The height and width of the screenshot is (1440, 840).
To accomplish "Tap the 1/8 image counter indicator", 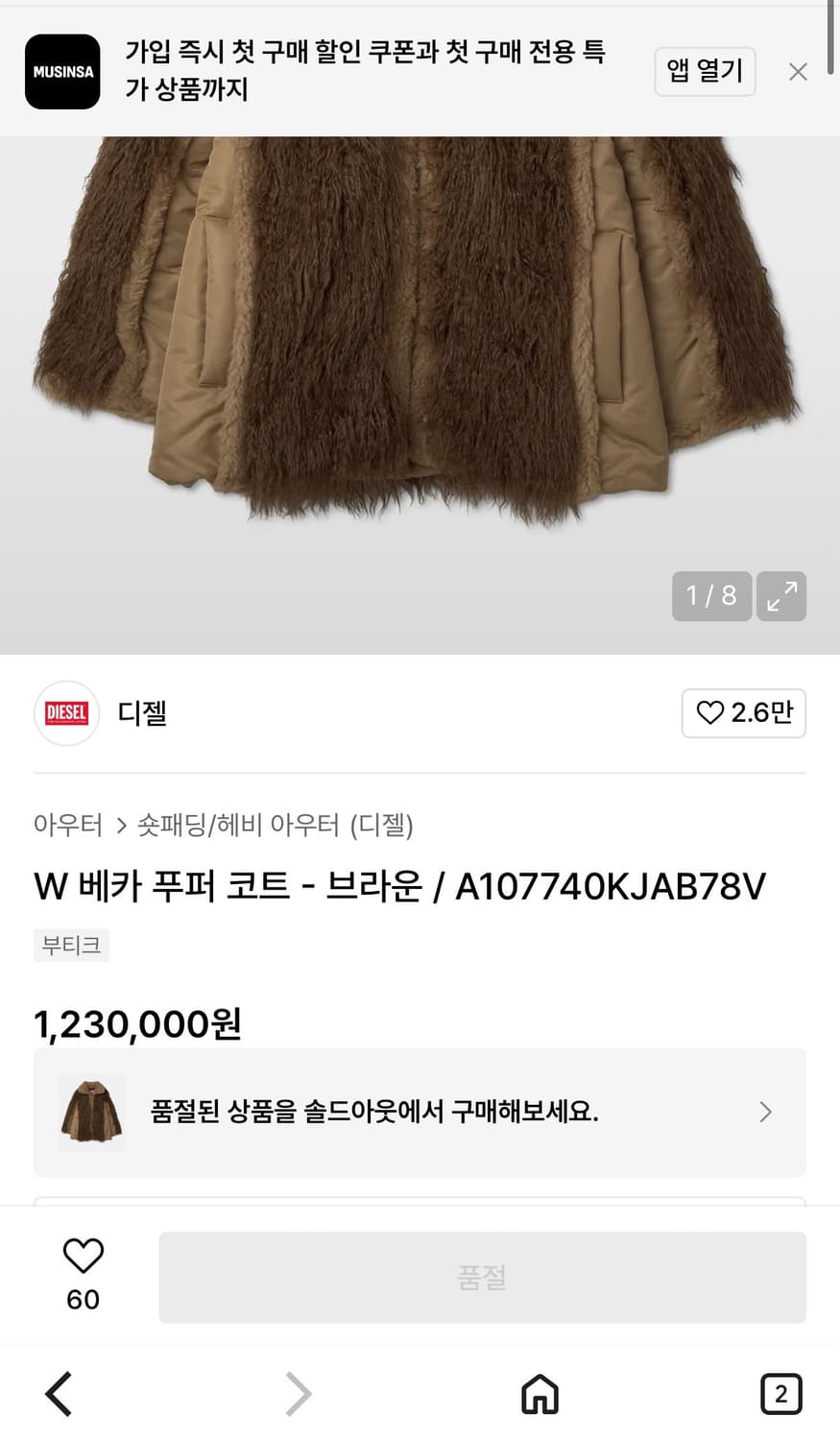I will (x=711, y=596).
